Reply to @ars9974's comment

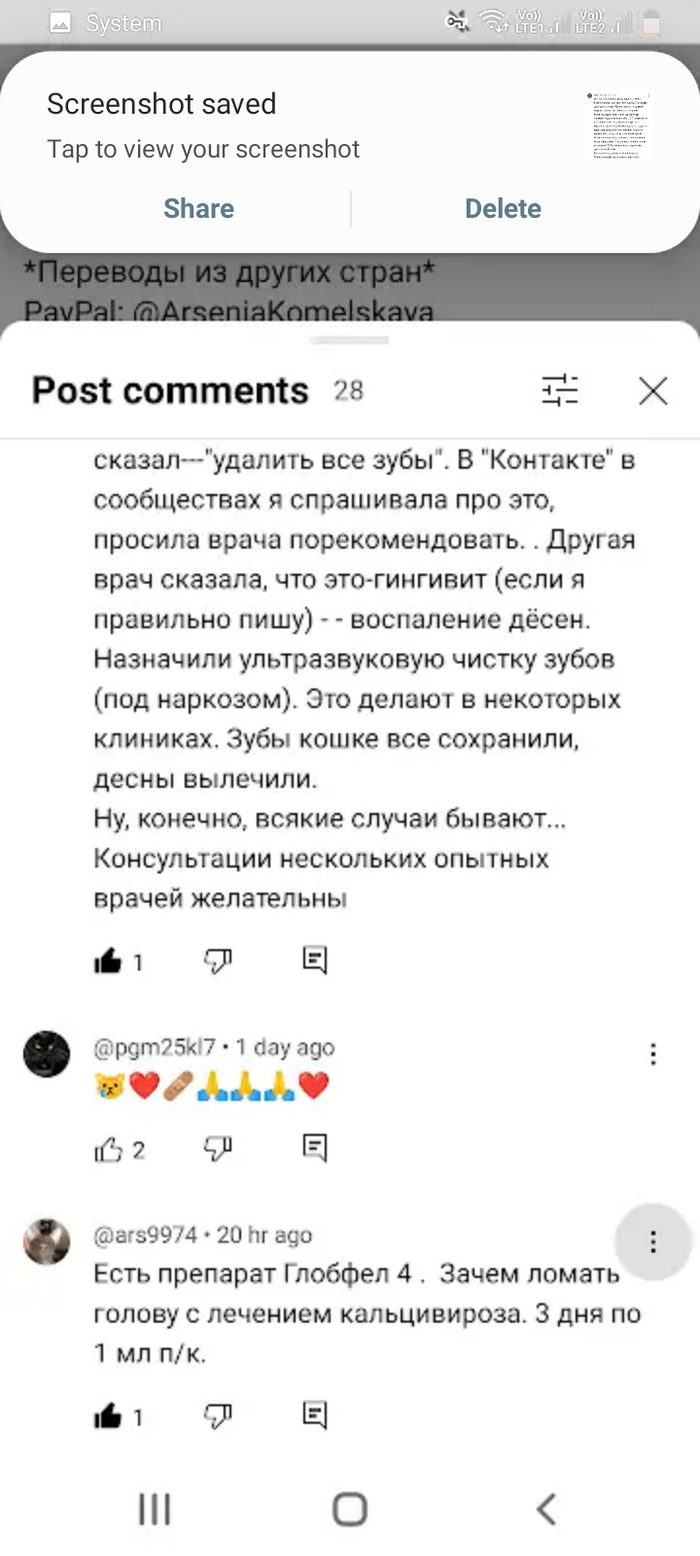[x=315, y=1415]
